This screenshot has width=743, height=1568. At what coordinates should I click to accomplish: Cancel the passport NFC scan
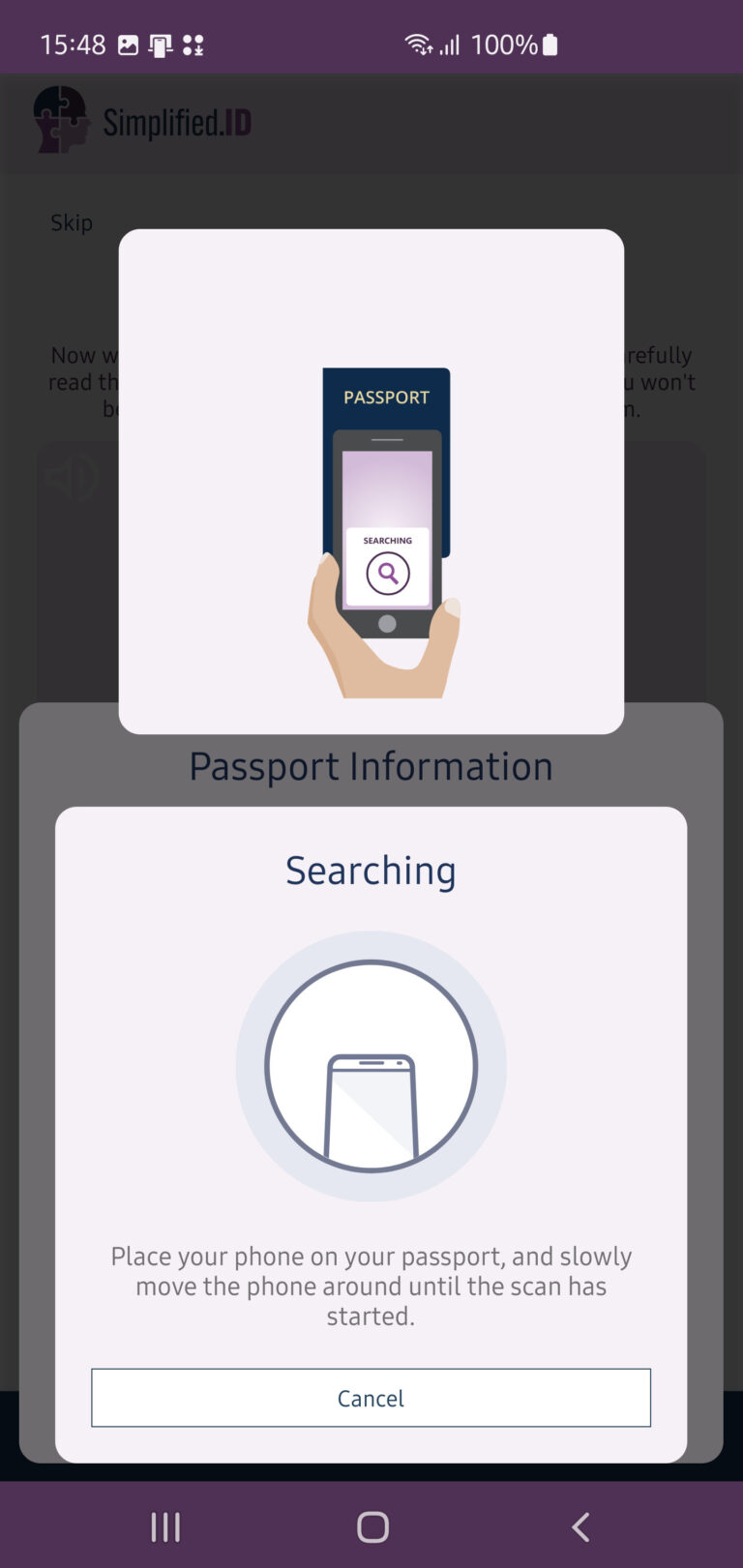[371, 1398]
